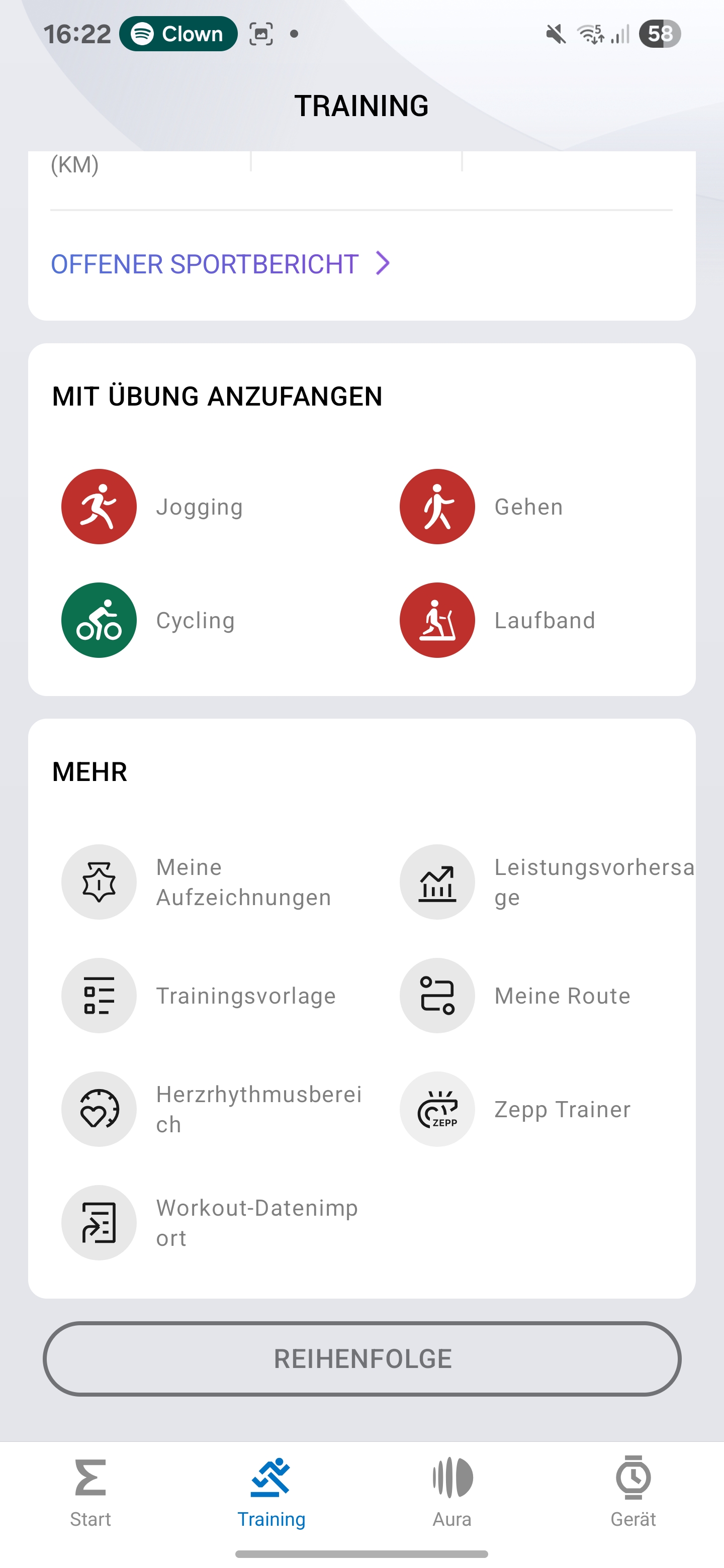Open Workout-Datenimport
The width and height of the screenshot is (724, 1568).
pos(99,1223)
